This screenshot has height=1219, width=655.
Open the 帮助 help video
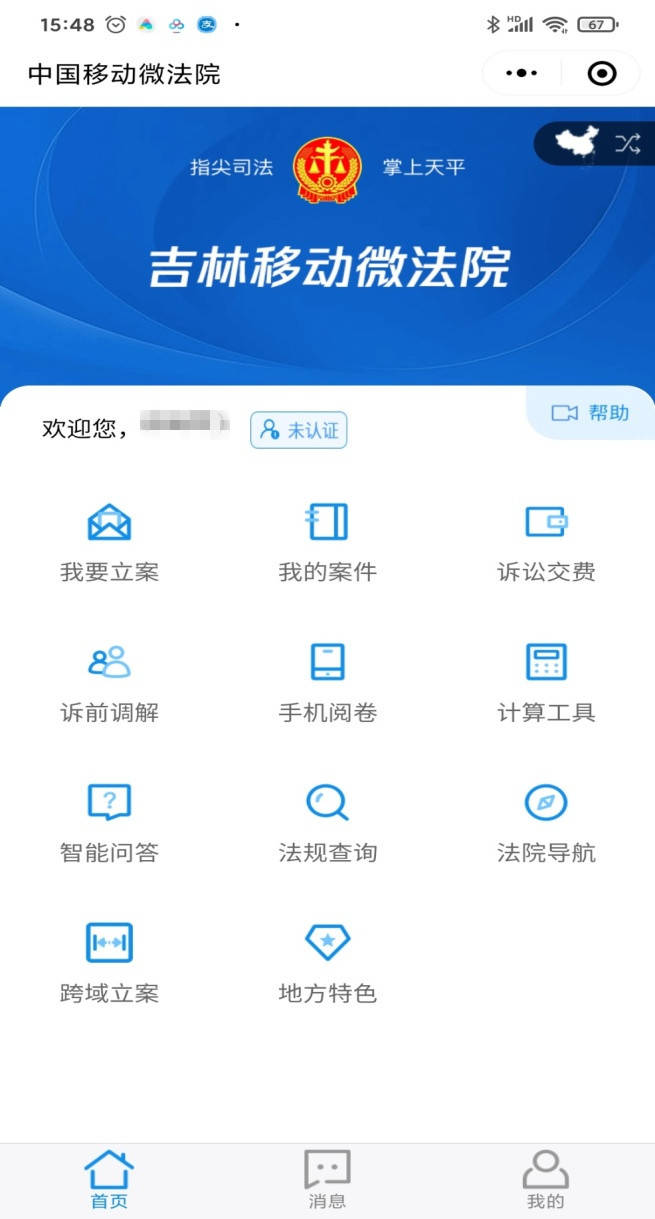tap(590, 412)
